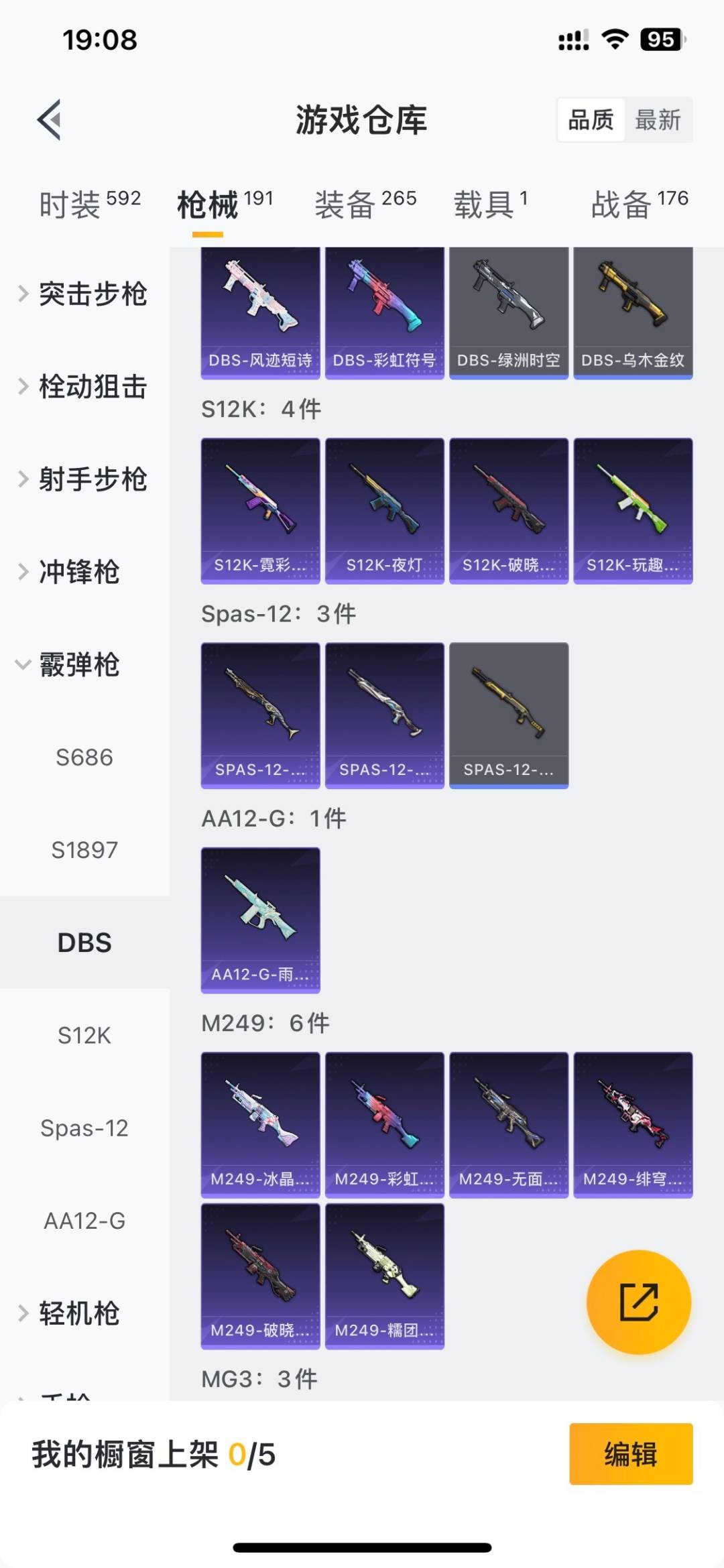The image size is (724, 1568).
Task: Select the DBS-乌木金纹 skin
Action: [633, 308]
